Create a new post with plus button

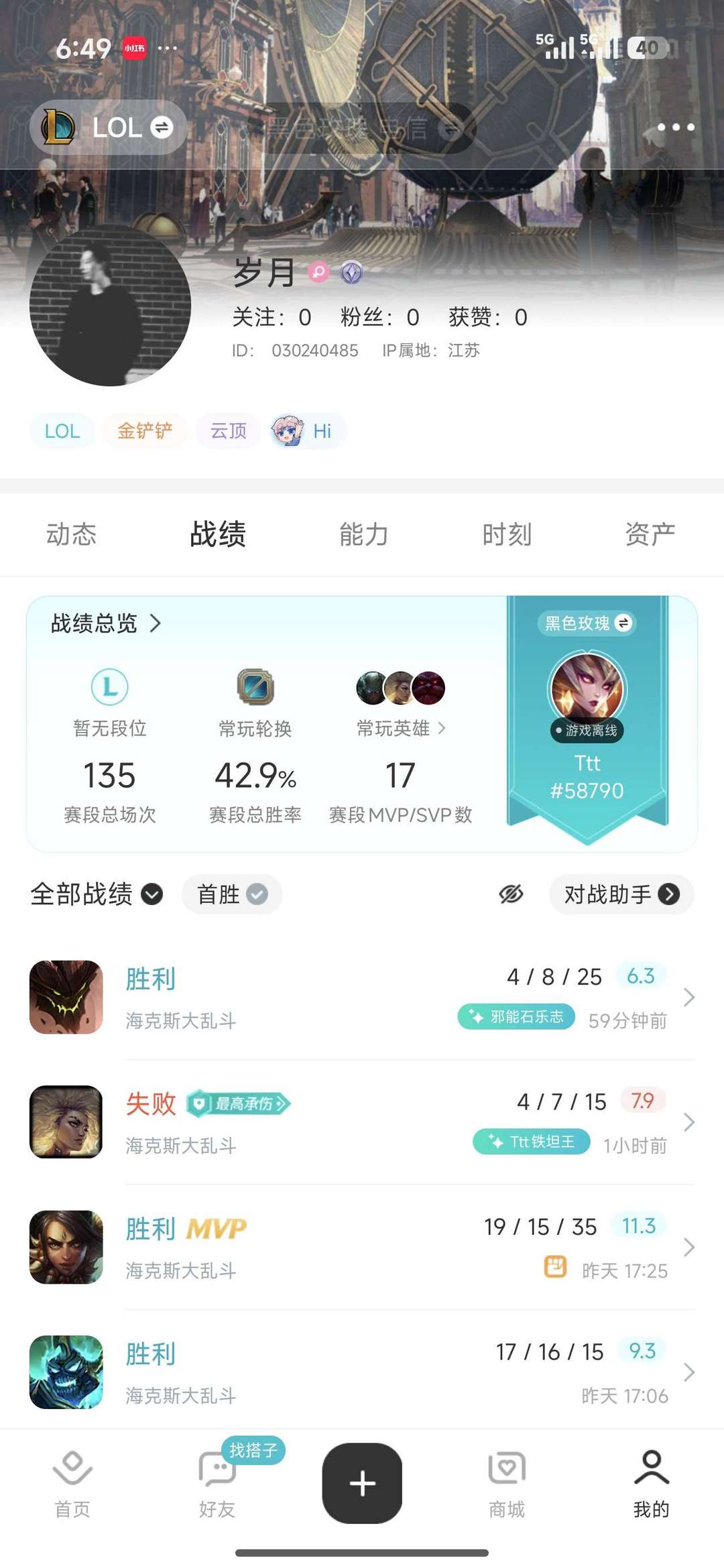point(362,1483)
